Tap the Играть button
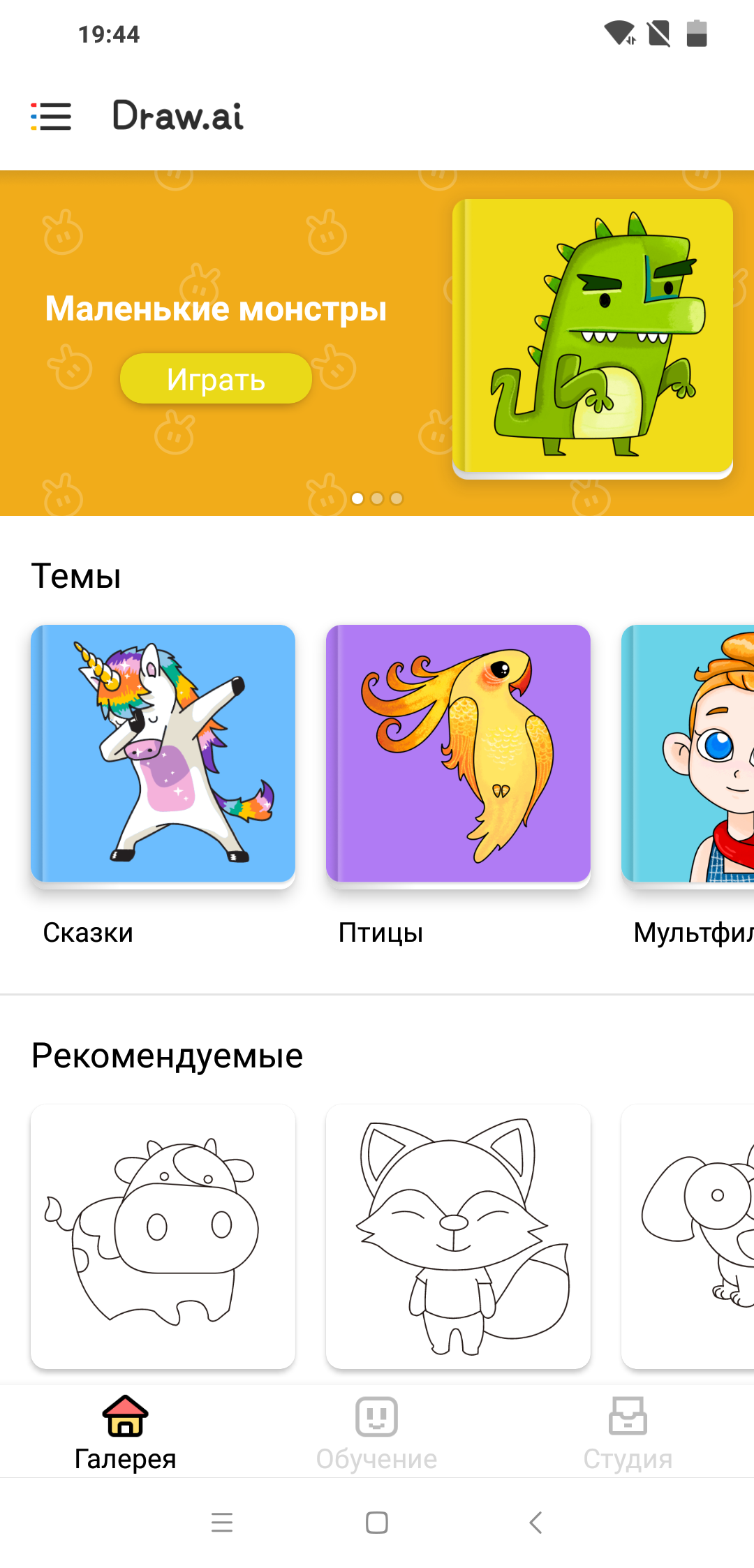Screen dimensions: 754x1568 (x=216, y=379)
